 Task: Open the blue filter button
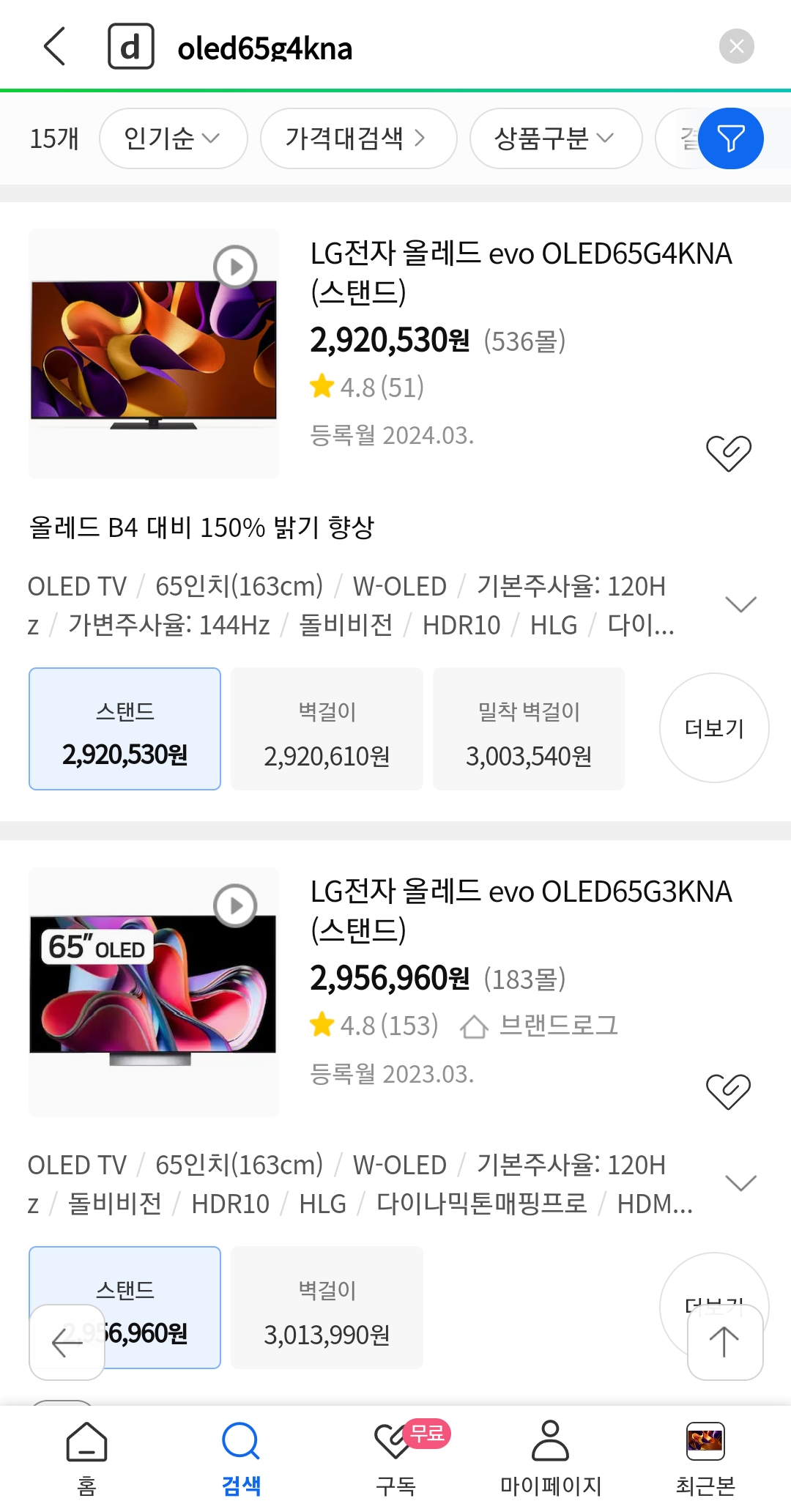[730, 138]
